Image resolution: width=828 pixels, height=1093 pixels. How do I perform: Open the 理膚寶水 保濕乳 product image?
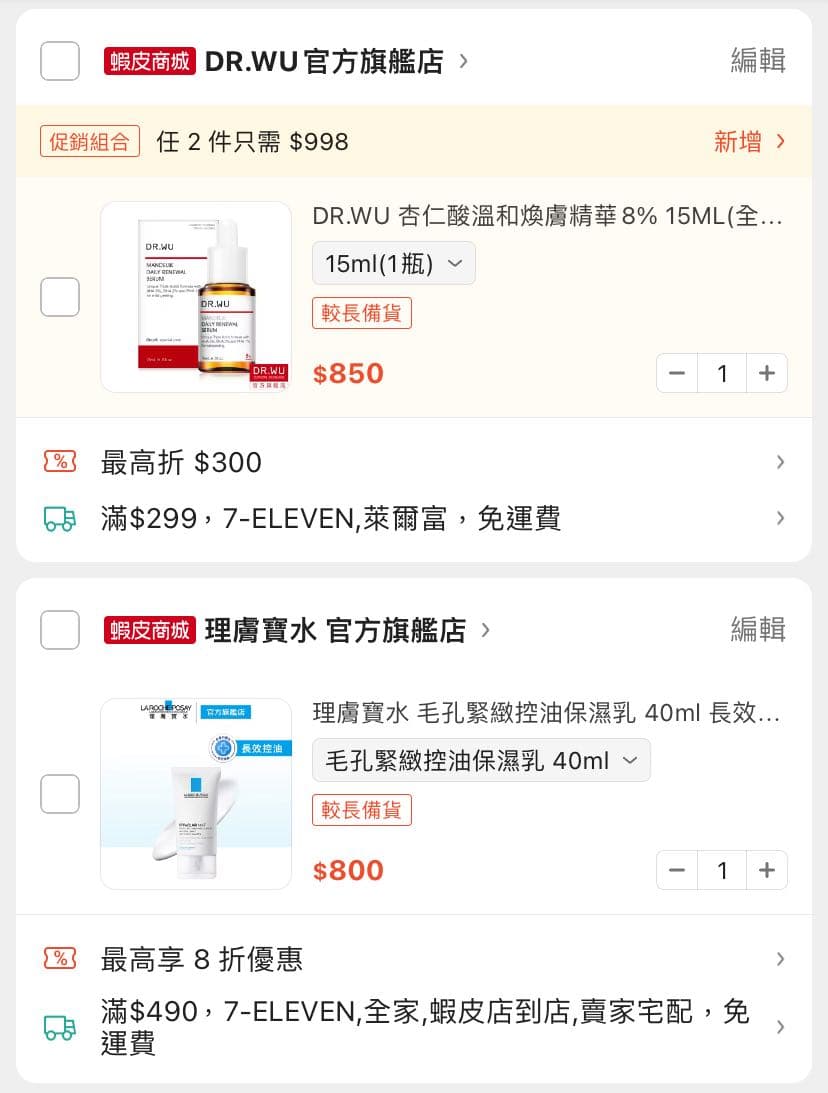(196, 794)
